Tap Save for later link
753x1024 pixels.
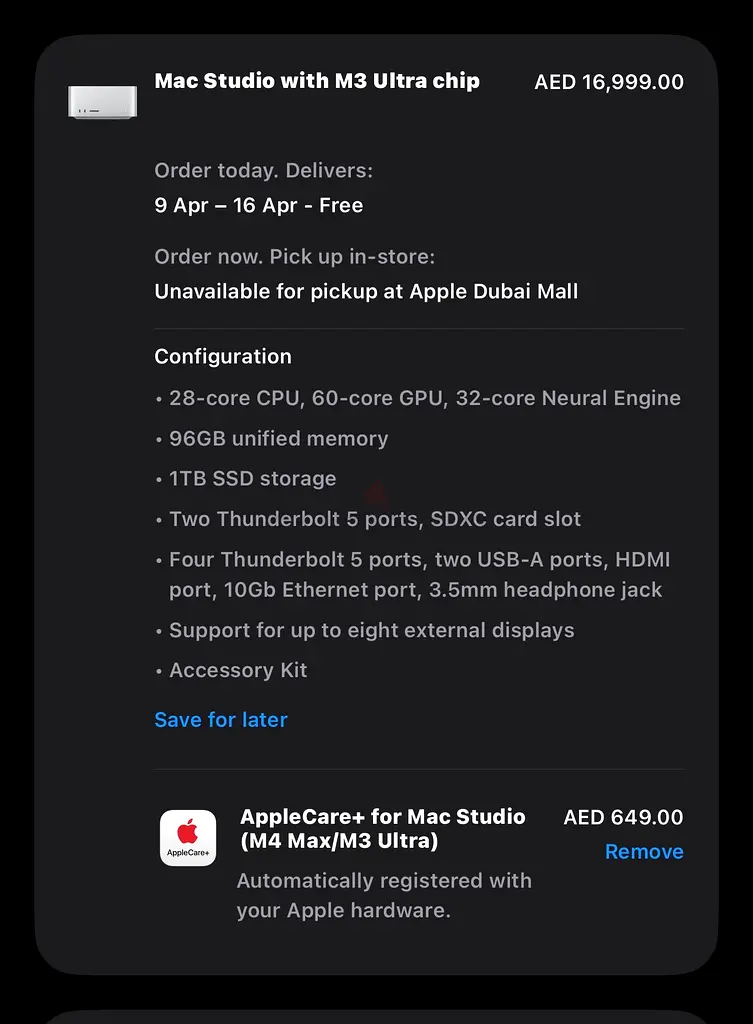(221, 720)
